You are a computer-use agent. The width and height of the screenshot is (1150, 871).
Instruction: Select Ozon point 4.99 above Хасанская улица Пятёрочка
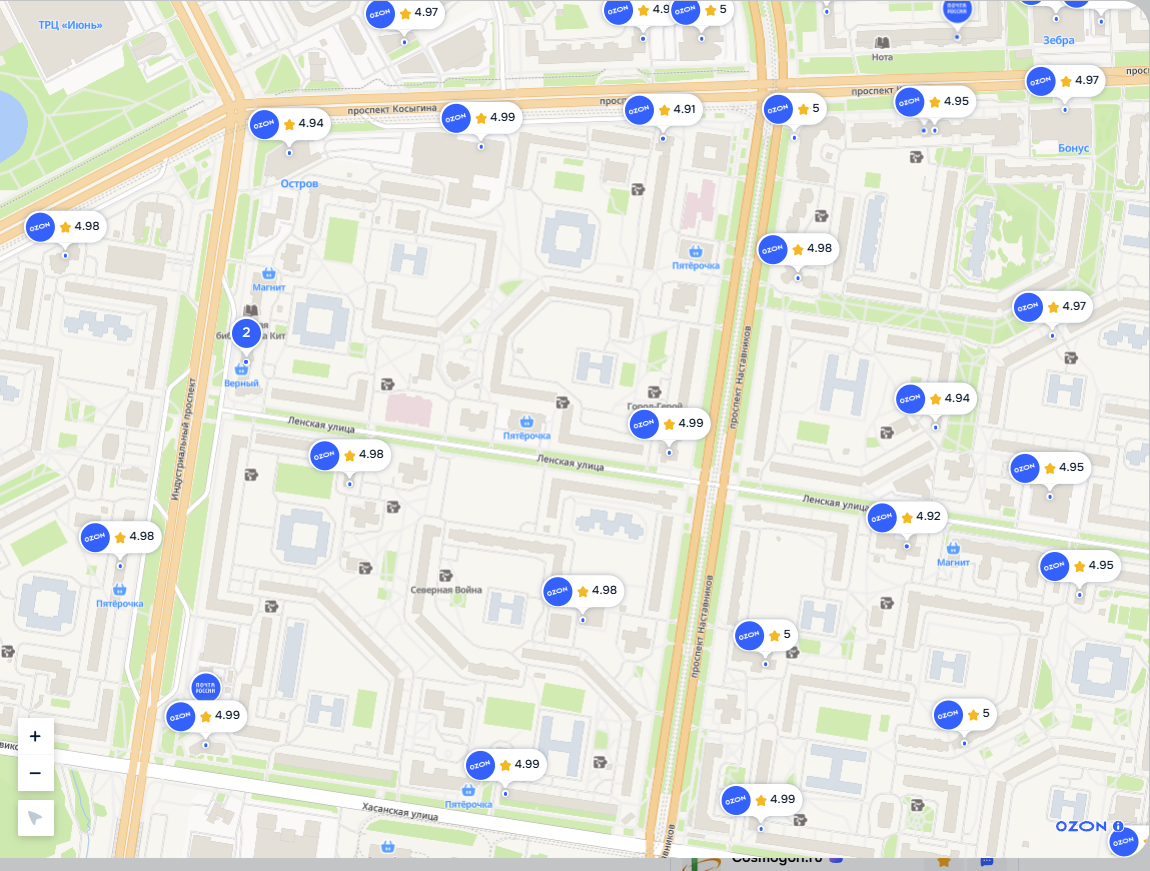(x=504, y=765)
